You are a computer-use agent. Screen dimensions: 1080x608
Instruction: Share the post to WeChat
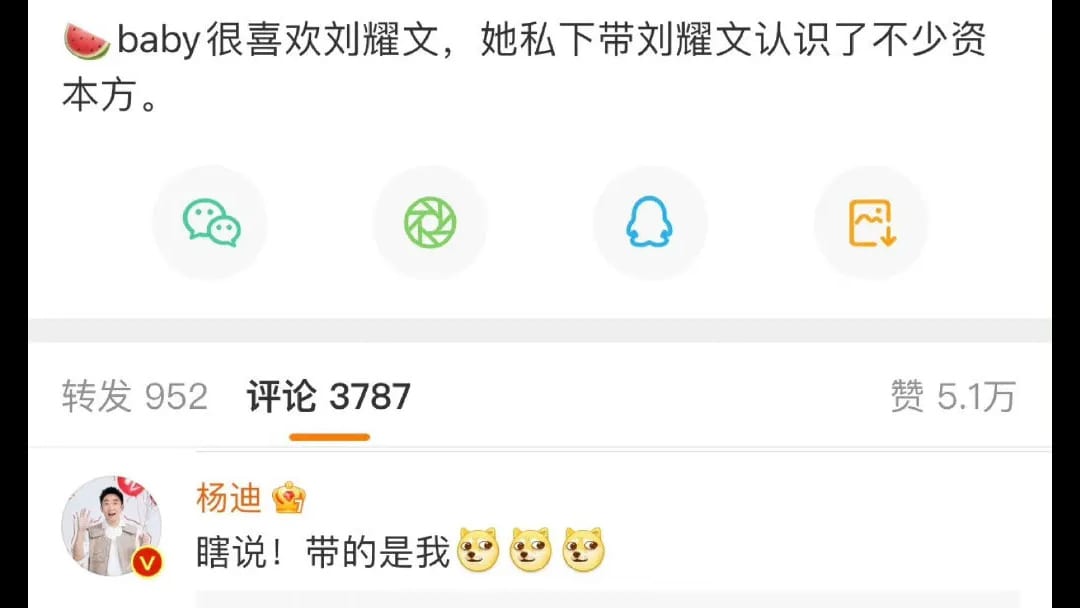coord(210,223)
